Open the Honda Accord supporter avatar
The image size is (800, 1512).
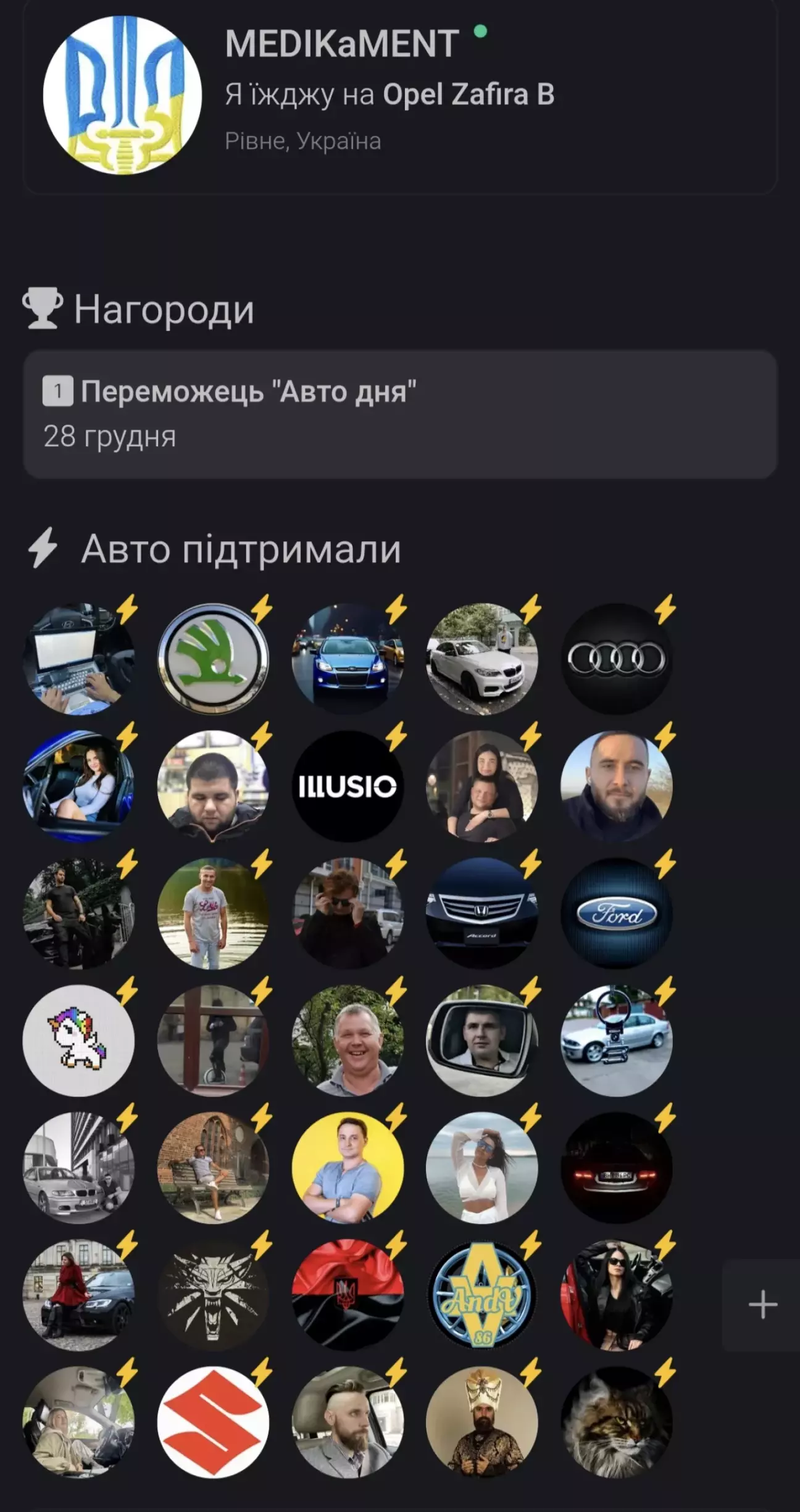(481, 913)
